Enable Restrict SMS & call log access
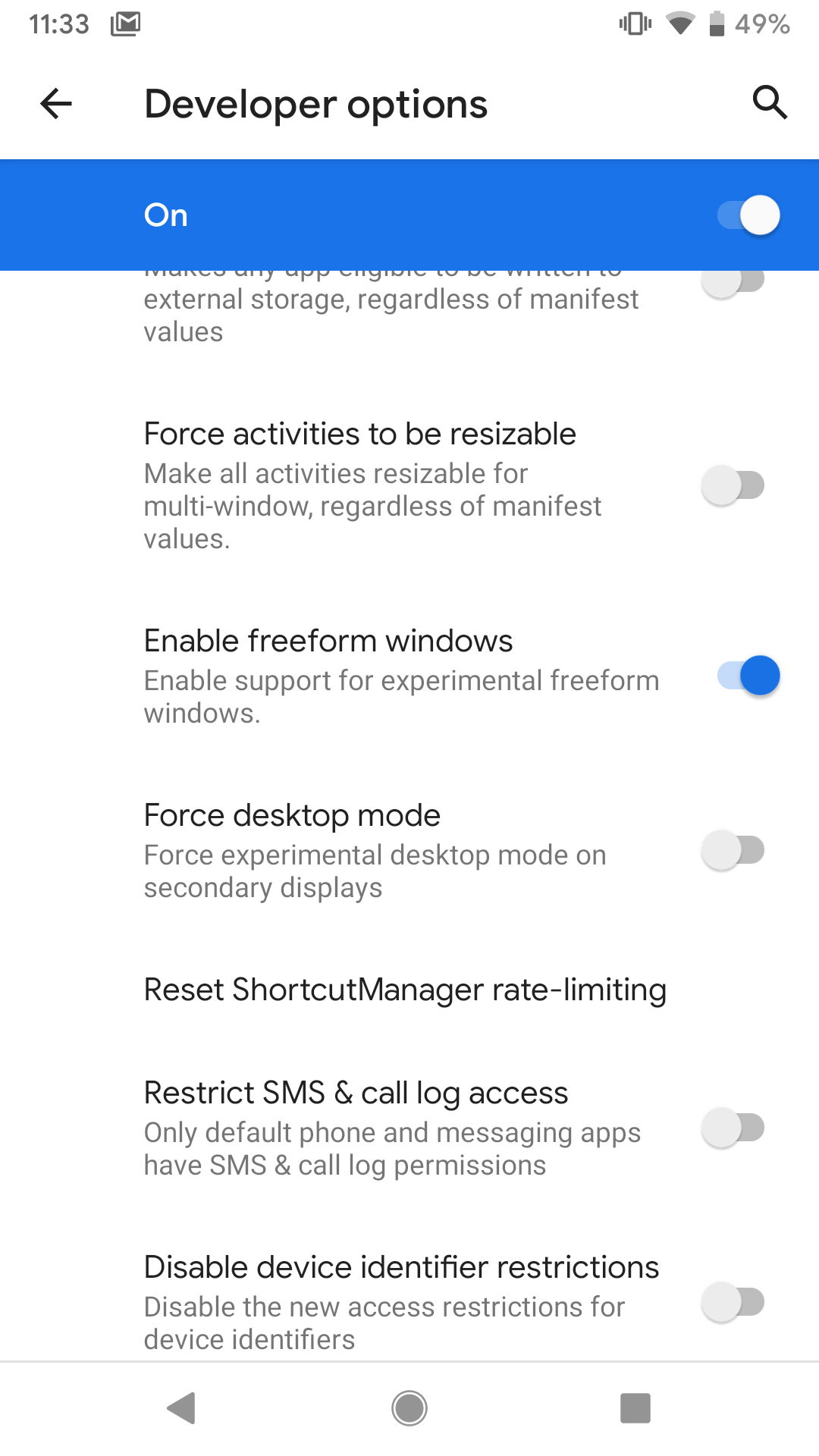 click(733, 1128)
